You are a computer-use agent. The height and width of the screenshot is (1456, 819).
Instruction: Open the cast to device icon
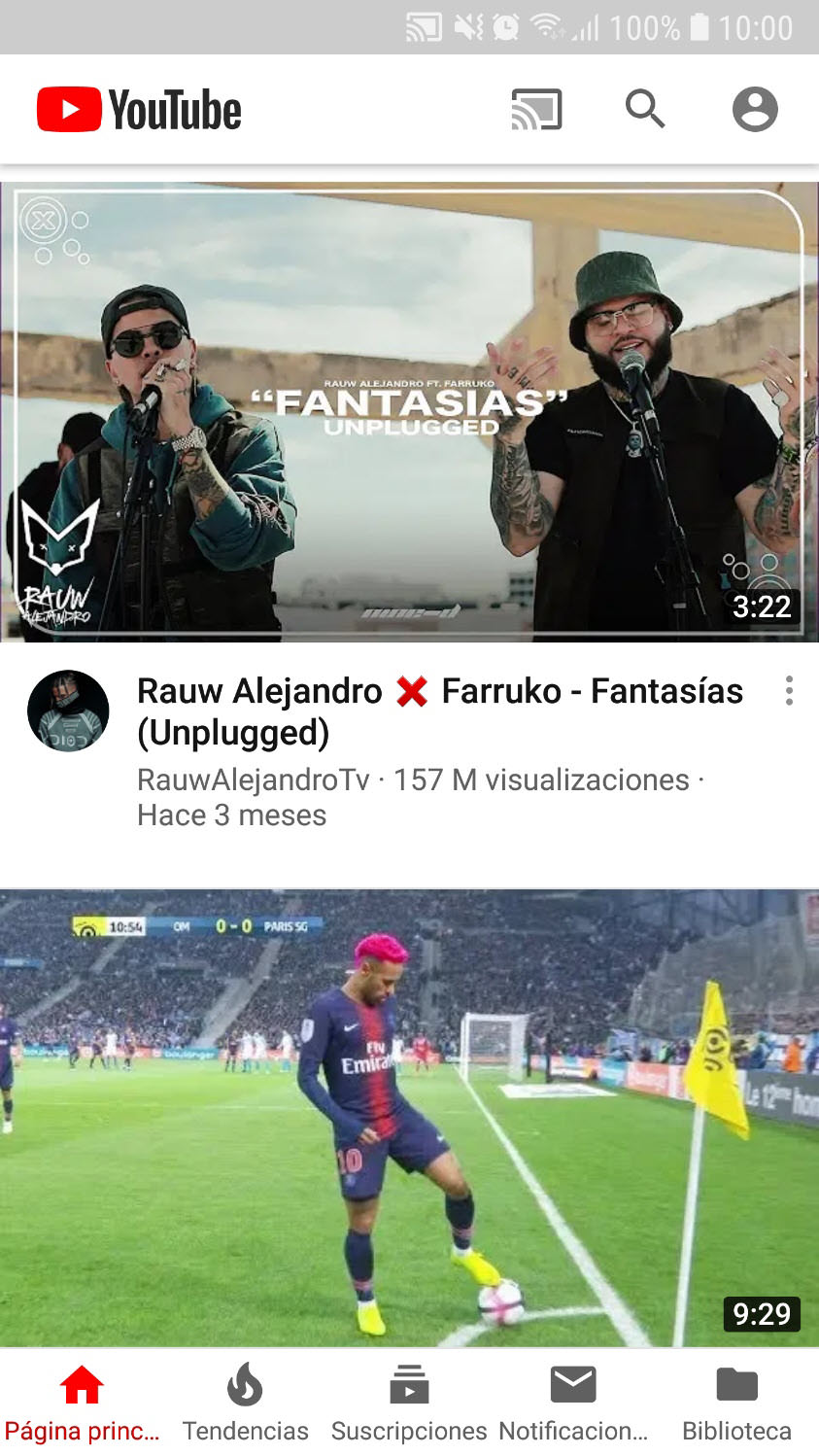(536, 109)
